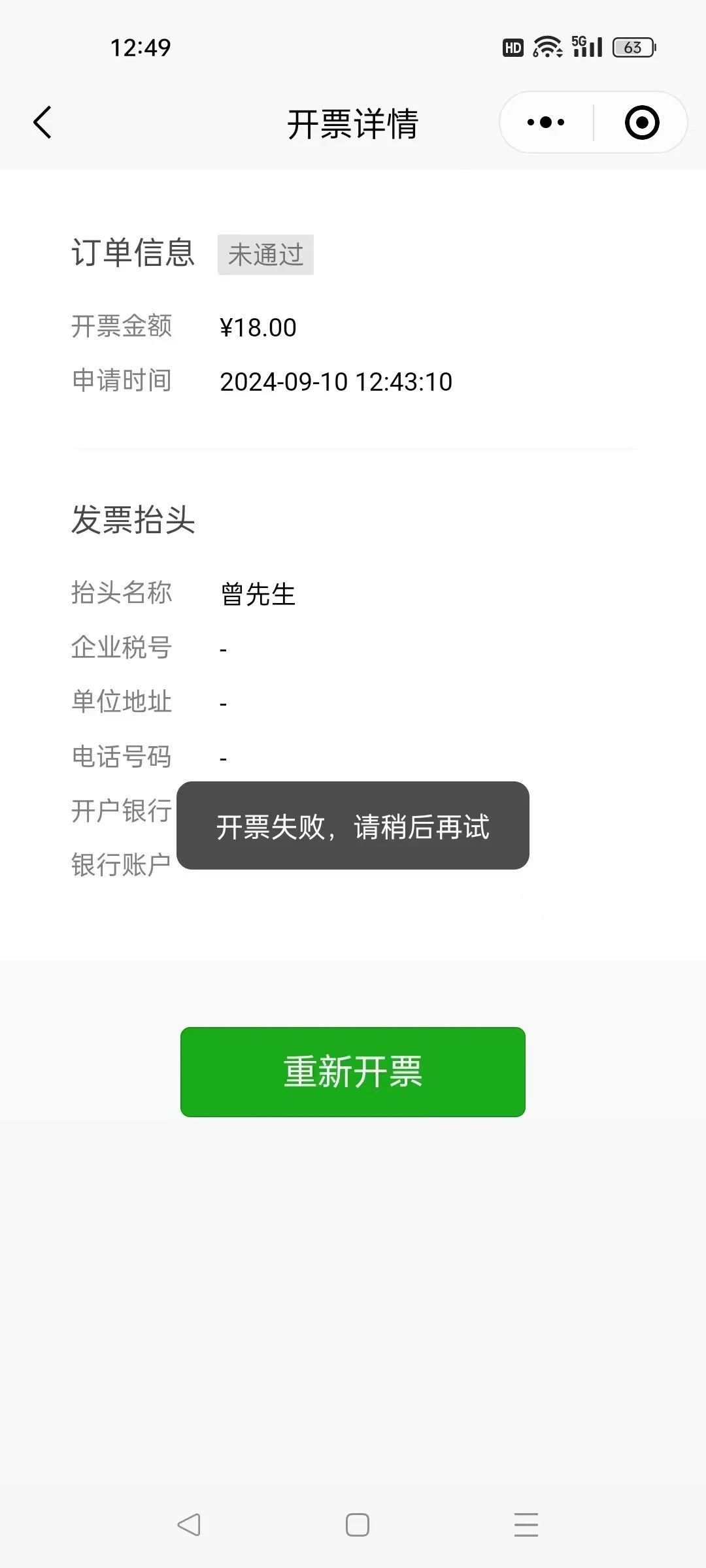Tap the system back button
The height and width of the screenshot is (1568, 706).
[x=189, y=1525]
